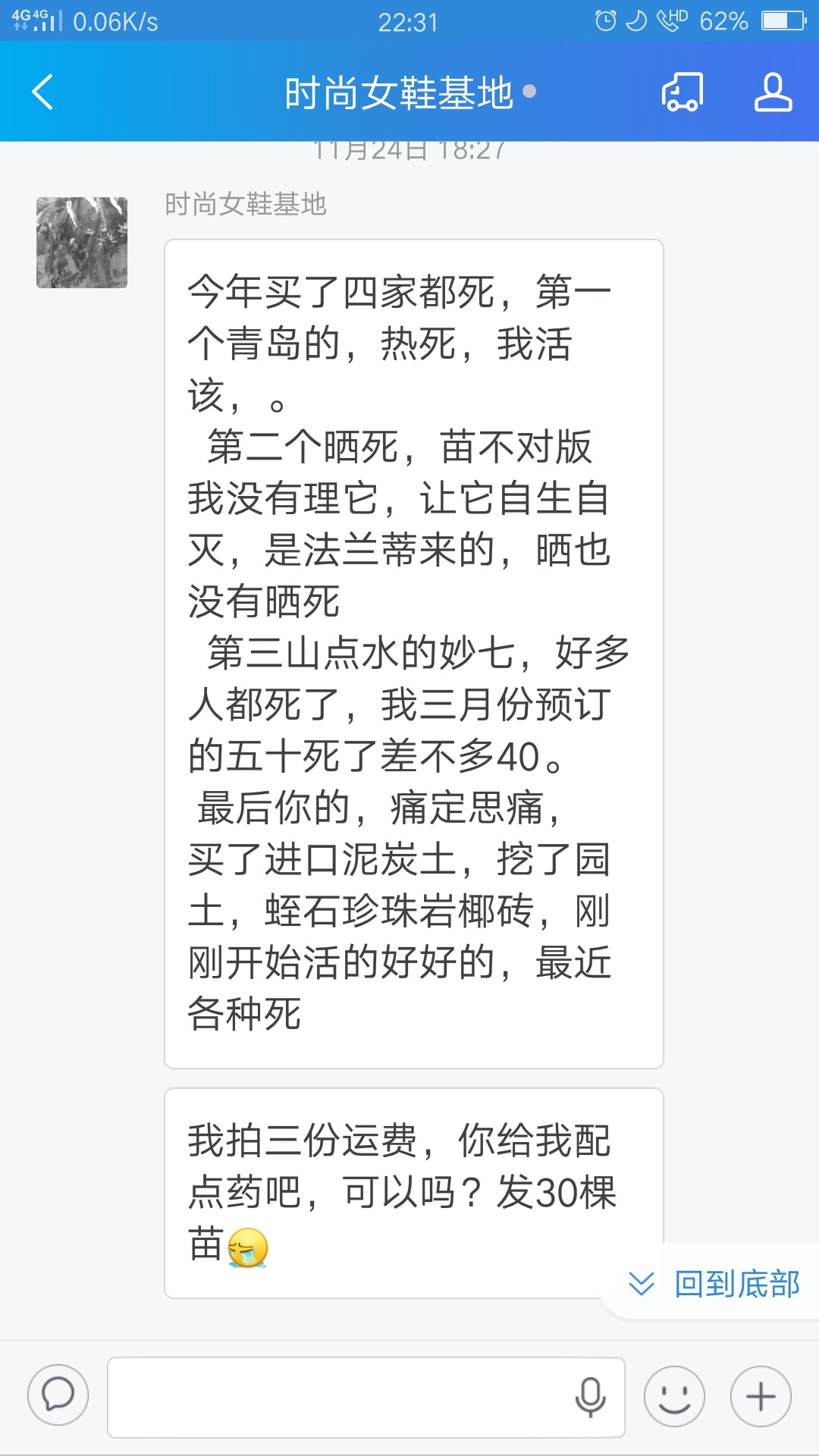The width and height of the screenshot is (819, 1456).
Task: Open the shop icon in the header
Action: pos(682,93)
